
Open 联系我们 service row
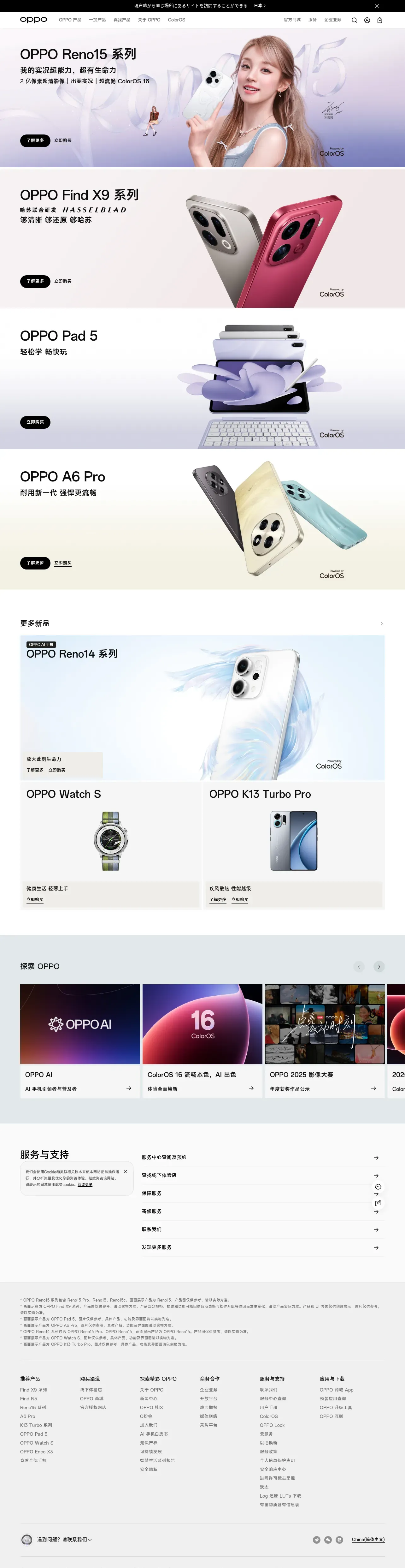coord(260,1230)
